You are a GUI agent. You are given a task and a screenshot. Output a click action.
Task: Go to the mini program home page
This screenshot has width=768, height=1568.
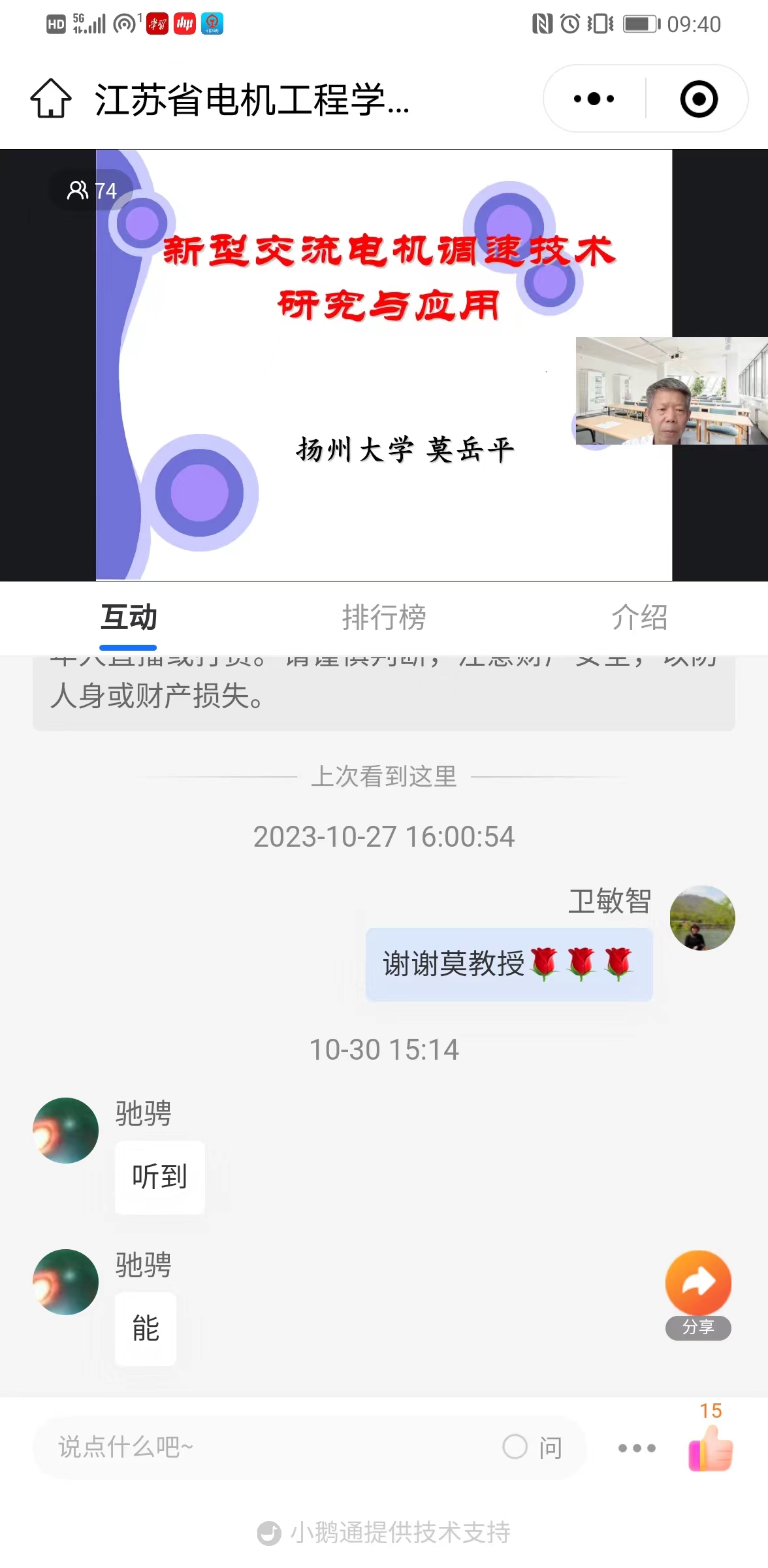pos(50,99)
